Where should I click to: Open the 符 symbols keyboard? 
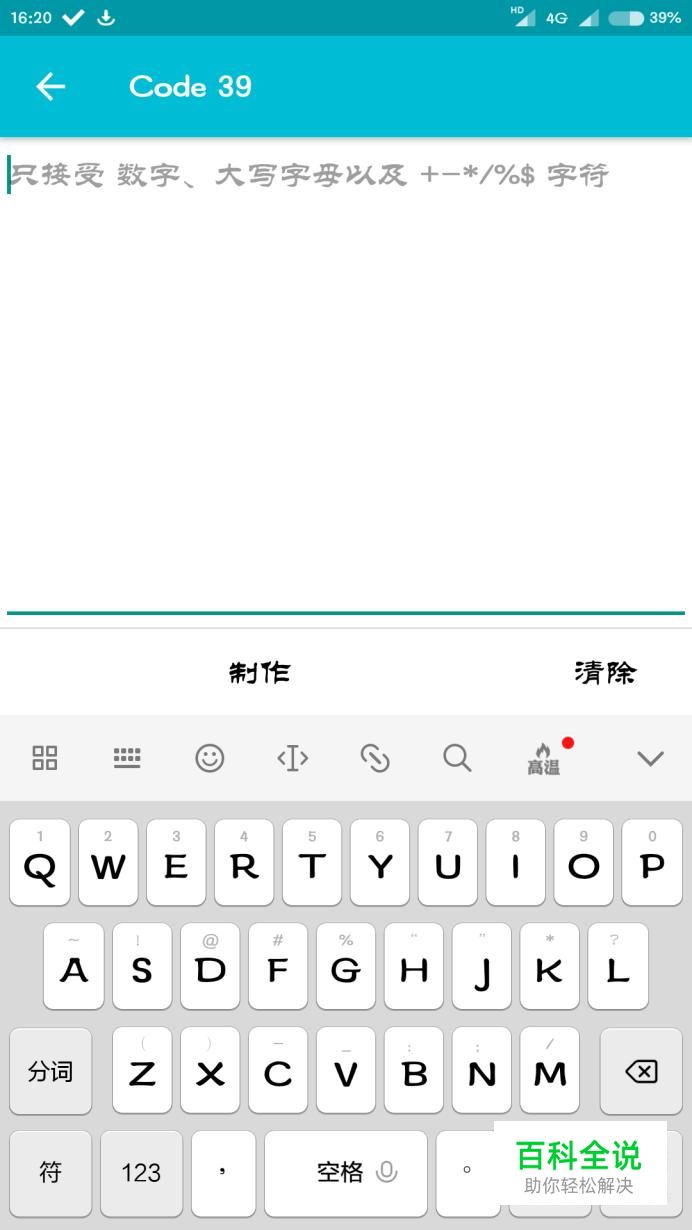51,1173
